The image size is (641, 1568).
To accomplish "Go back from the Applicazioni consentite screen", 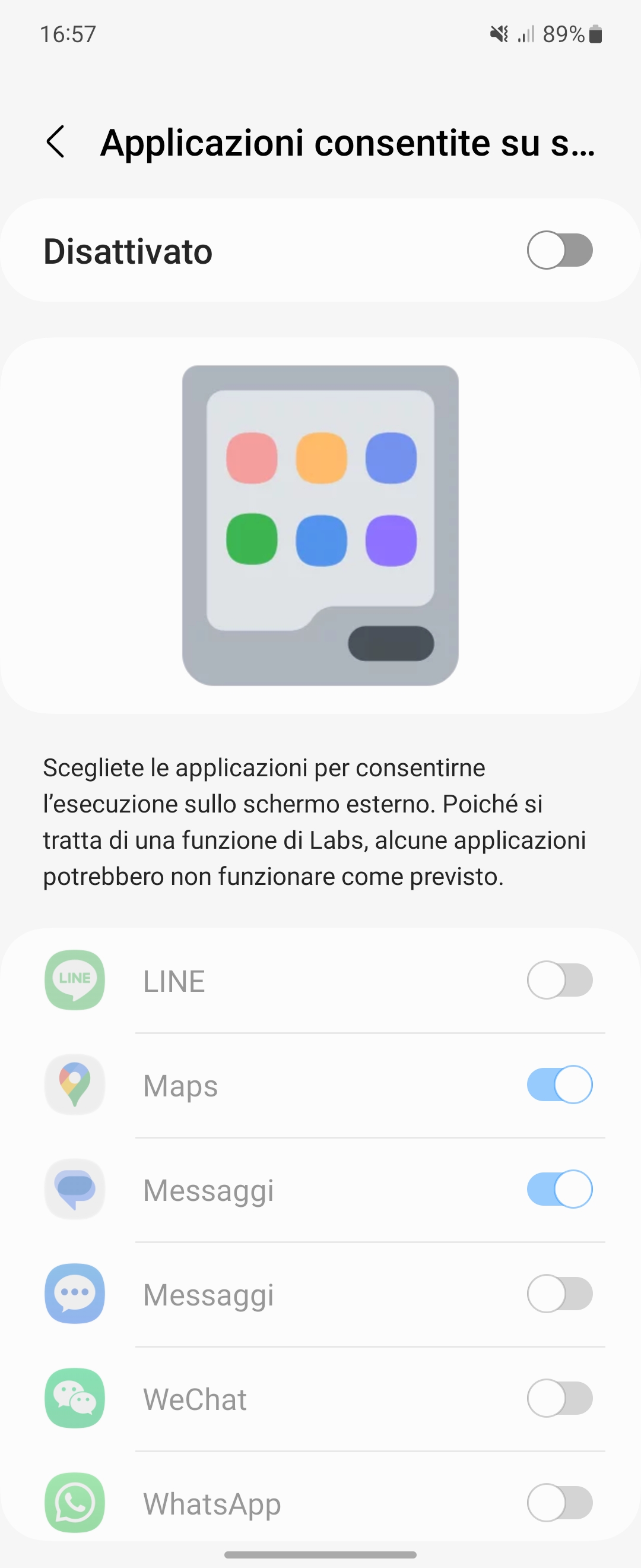I will click(x=56, y=142).
